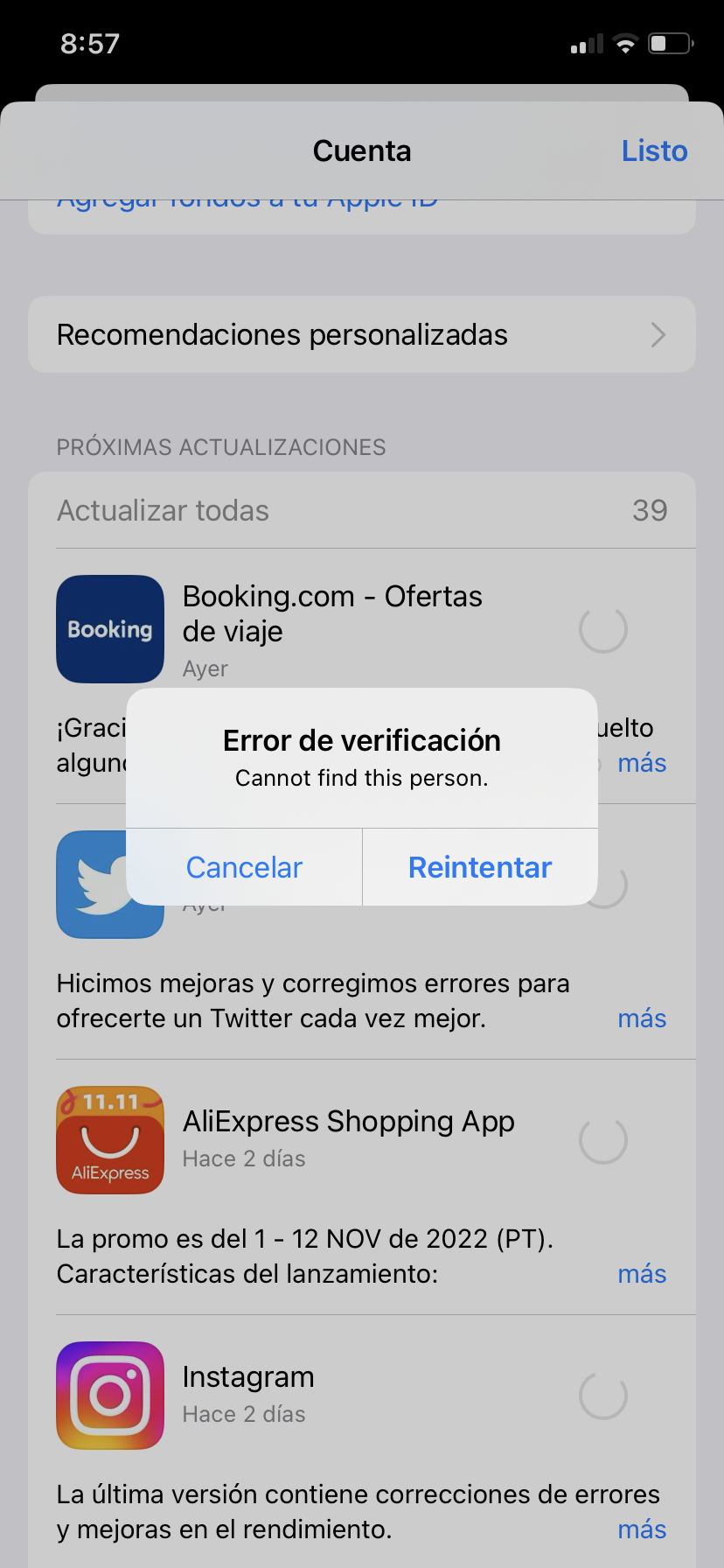Close the Cuenta sheet with Listo

coord(654,150)
